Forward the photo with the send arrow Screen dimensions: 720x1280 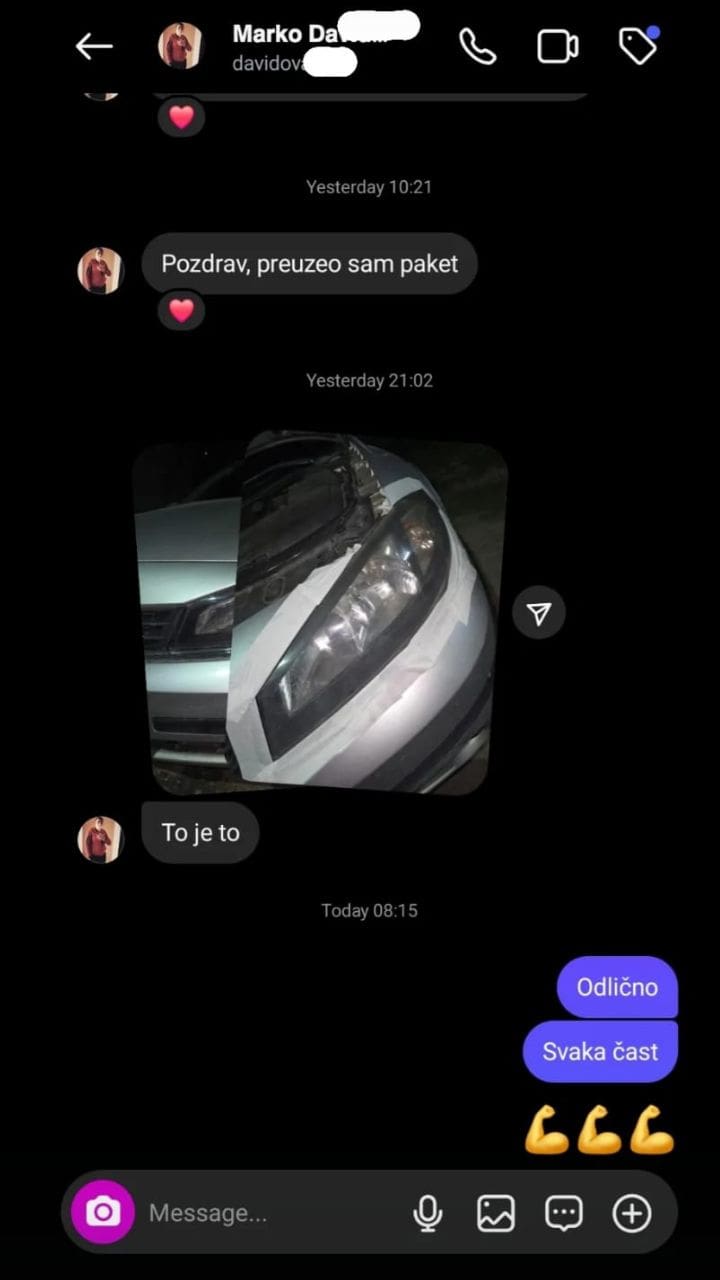pyautogui.click(x=539, y=613)
